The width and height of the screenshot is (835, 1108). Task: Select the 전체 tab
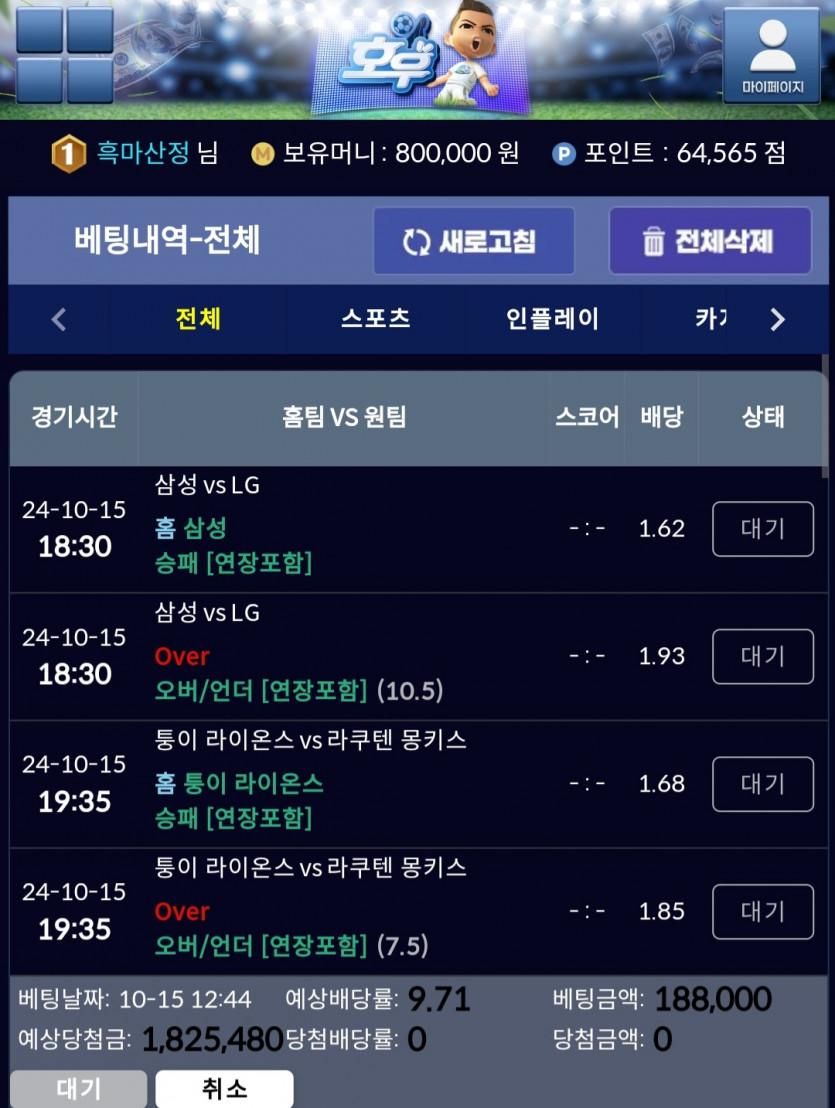tap(198, 319)
